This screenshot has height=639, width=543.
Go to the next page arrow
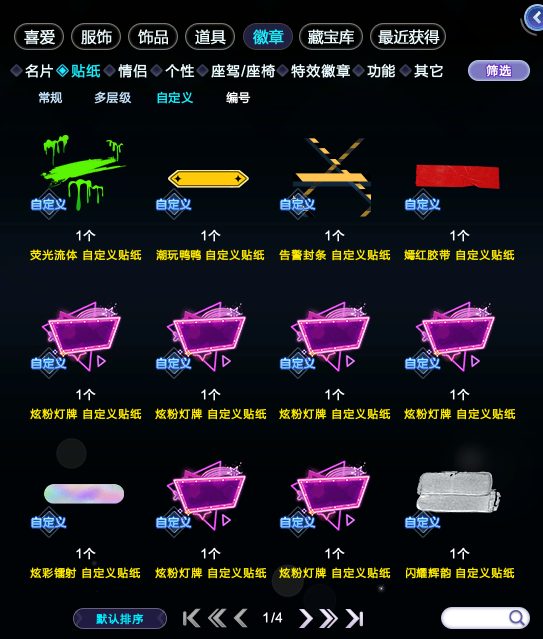306,618
